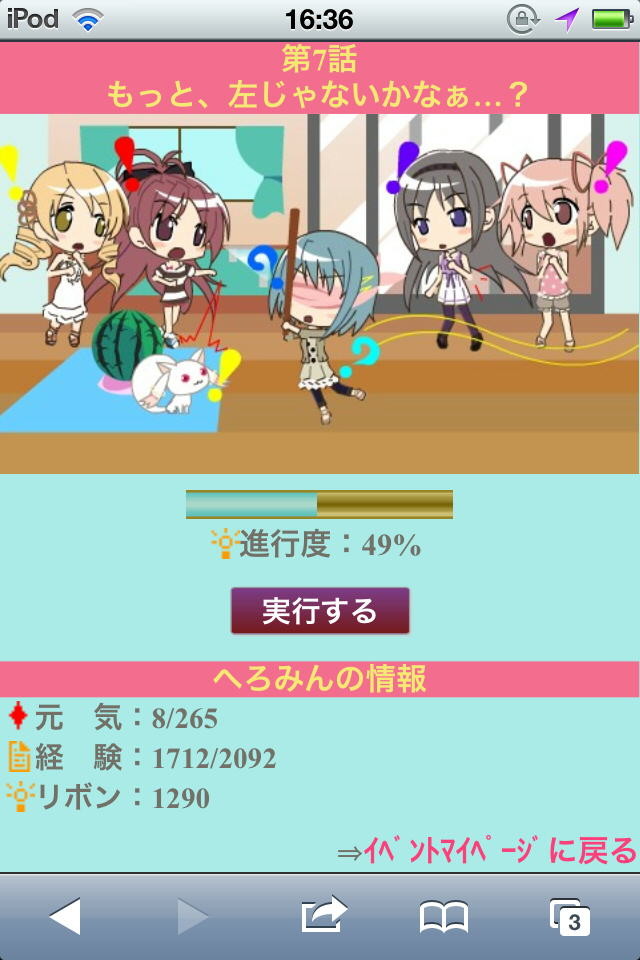Open the Safari bookmarks
640x960 pixels.
tap(444, 916)
